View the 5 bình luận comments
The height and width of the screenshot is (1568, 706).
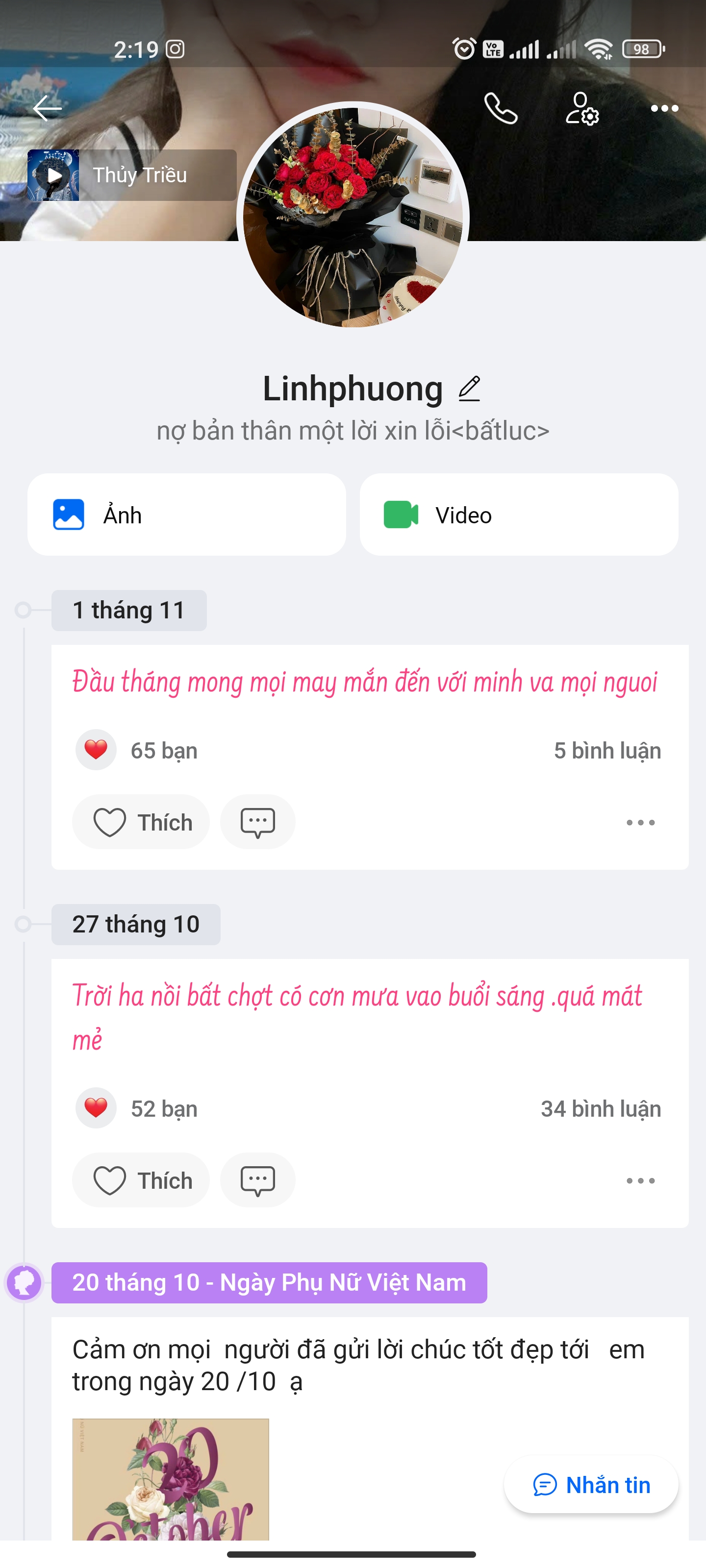pyautogui.click(x=606, y=751)
